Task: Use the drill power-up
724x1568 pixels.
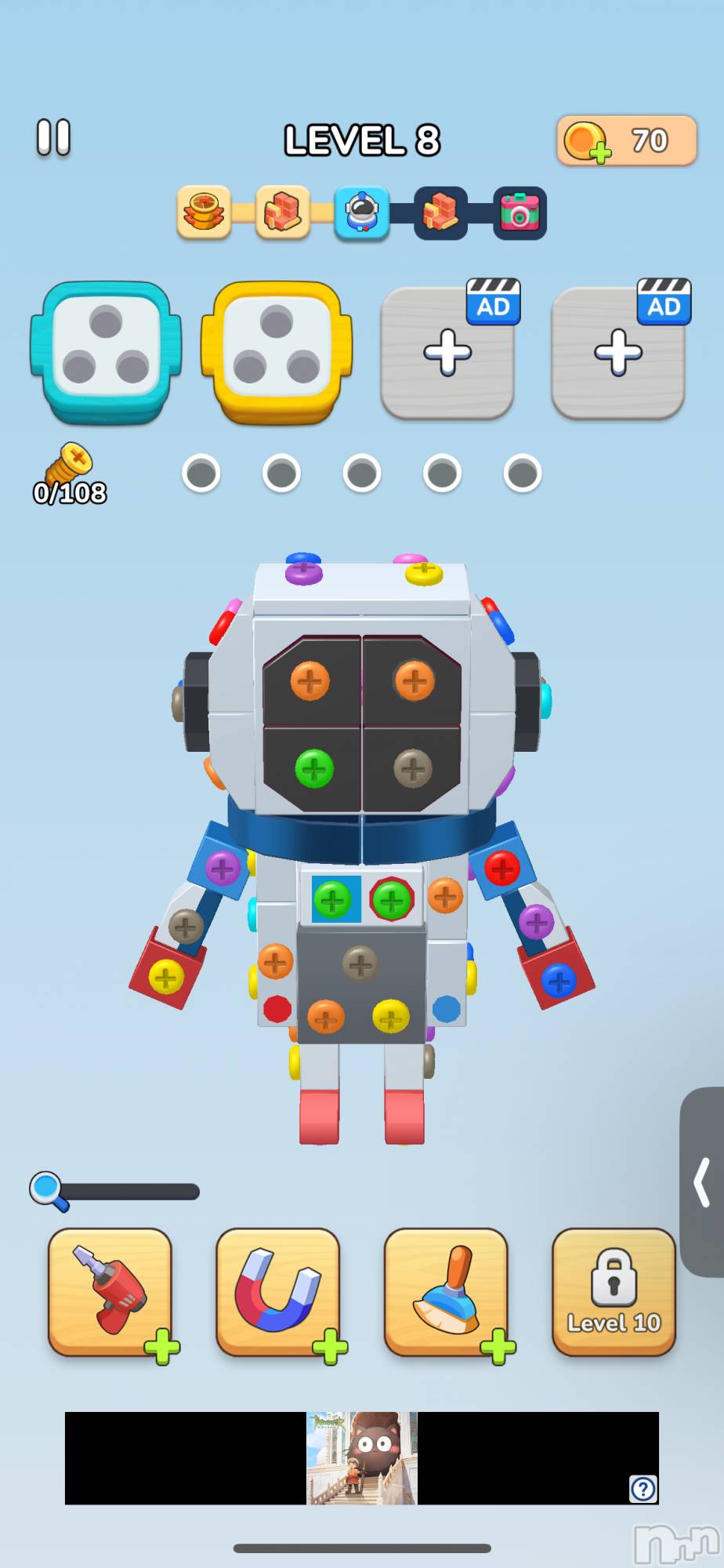Action: pos(110,1291)
